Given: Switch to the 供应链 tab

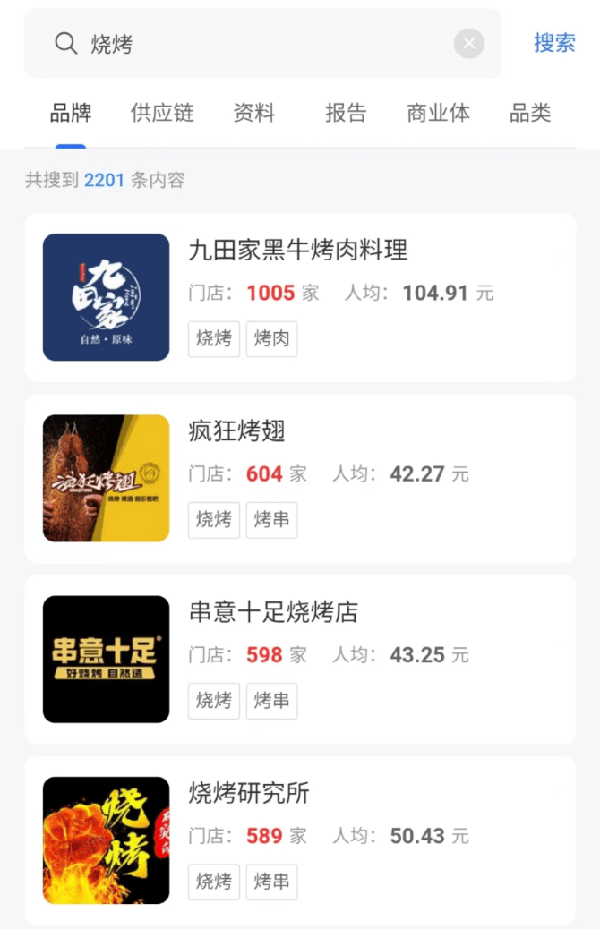Looking at the screenshot, I should click(162, 113).
